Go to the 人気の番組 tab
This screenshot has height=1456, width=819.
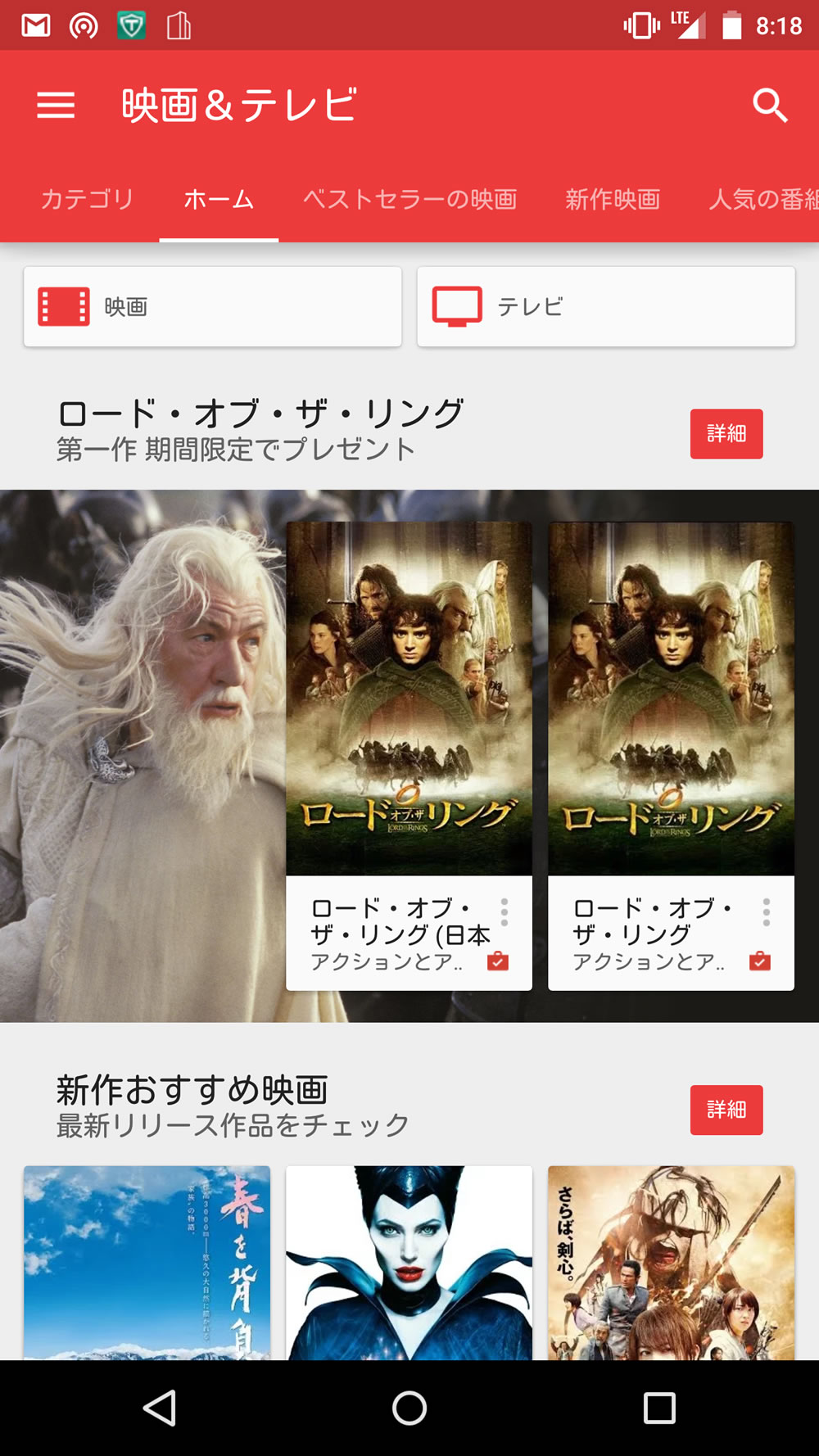click(763, 199)
